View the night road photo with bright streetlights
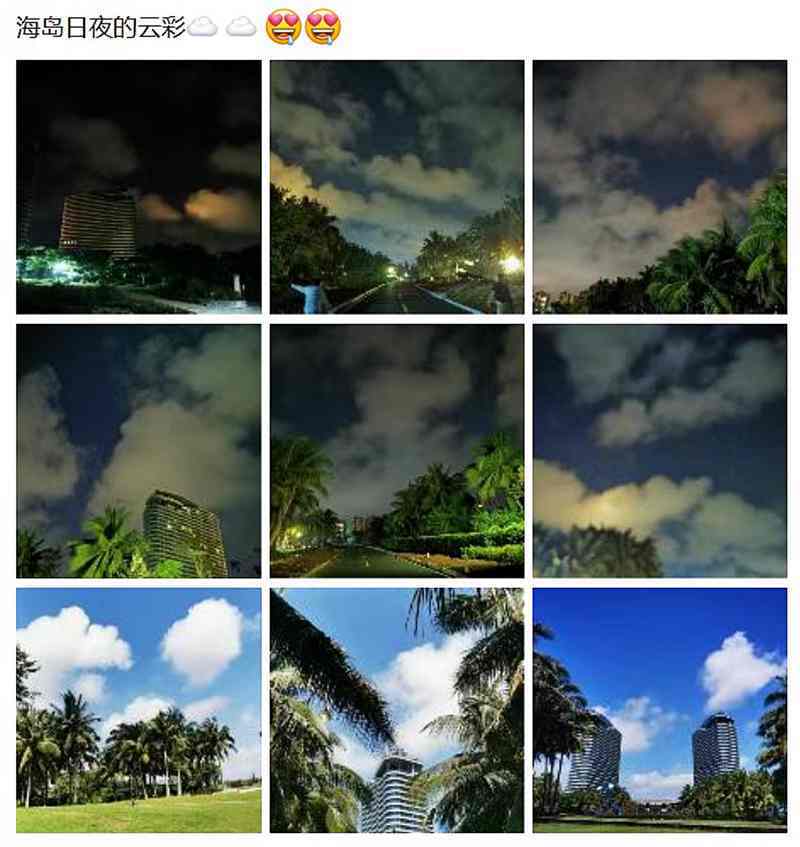This screenshot has width=800, height=847. coord(396,187)
